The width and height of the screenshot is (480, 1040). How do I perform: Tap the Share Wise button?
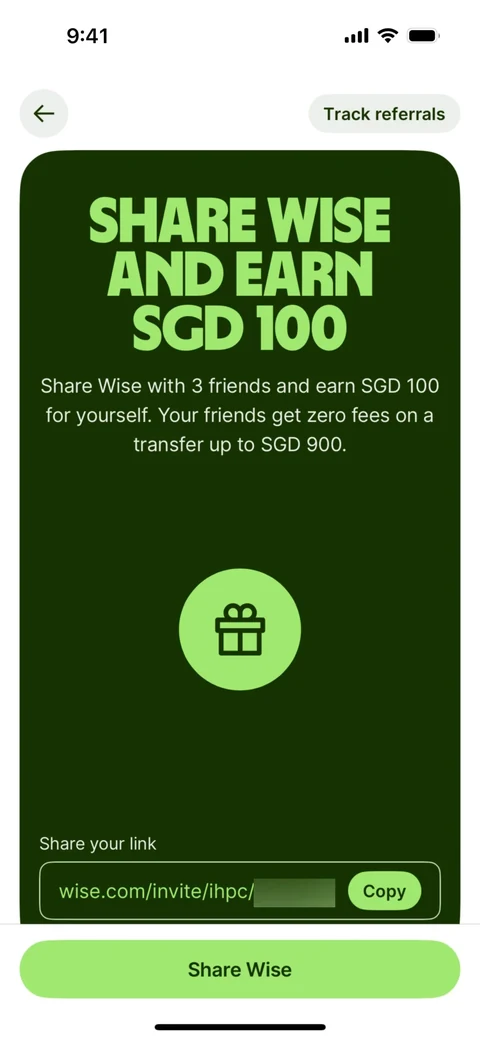240,969
